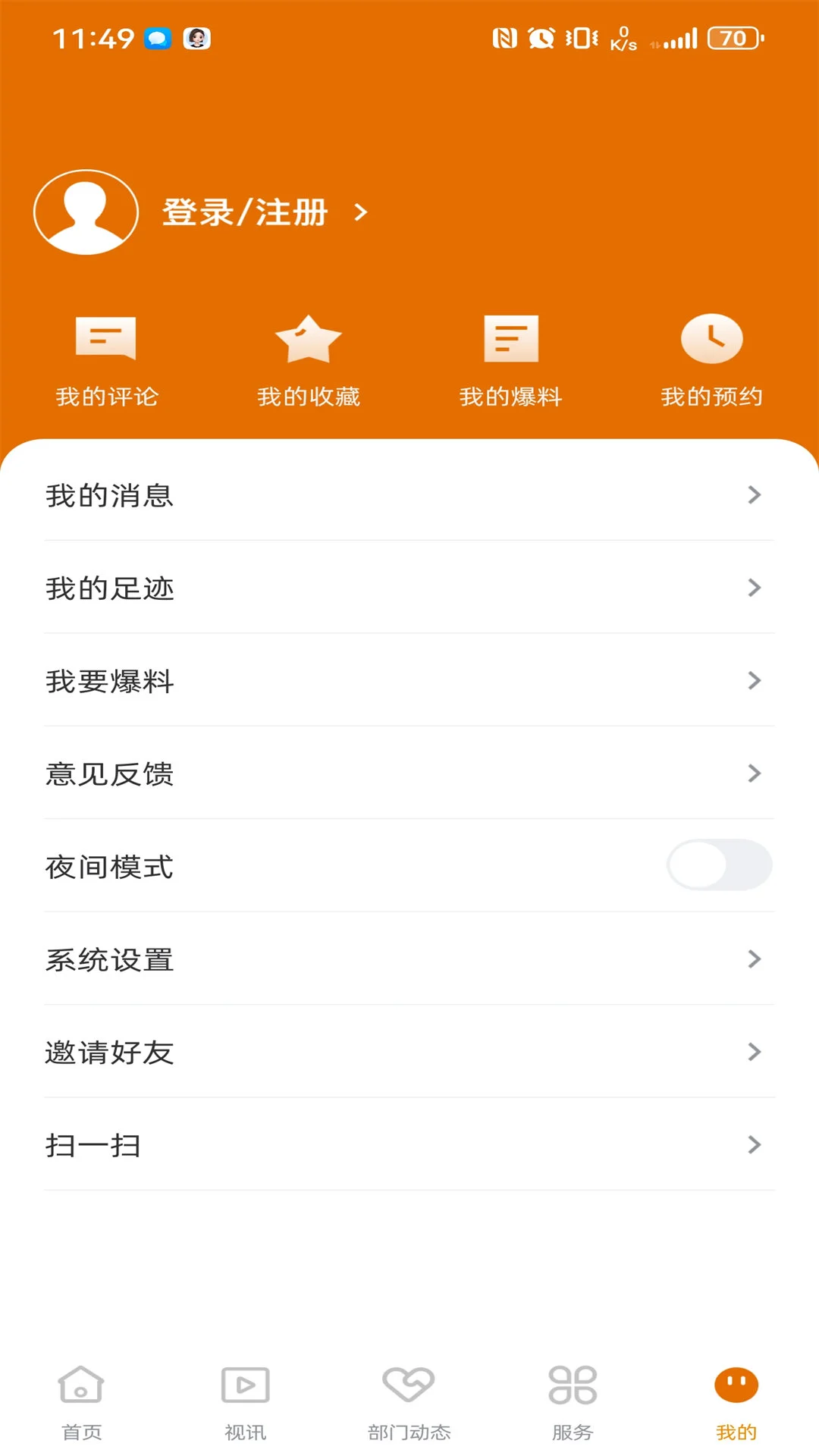Enable 夜间模式 night mode switch
Image resolution: width=819 pixels, height=1456 pixels.
pyautogui.click(x=719, y=865)
